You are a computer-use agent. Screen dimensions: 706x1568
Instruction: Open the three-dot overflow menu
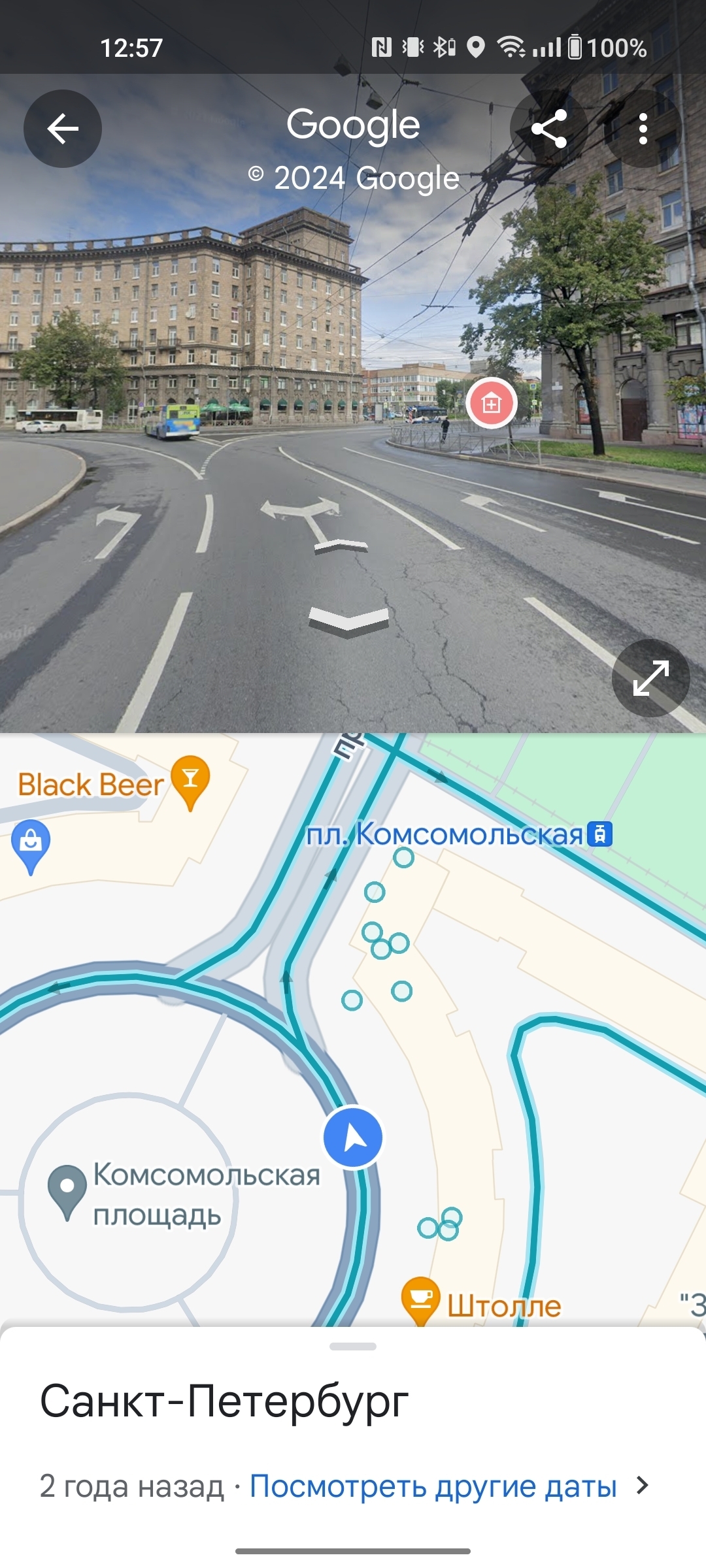pos(643,129)
